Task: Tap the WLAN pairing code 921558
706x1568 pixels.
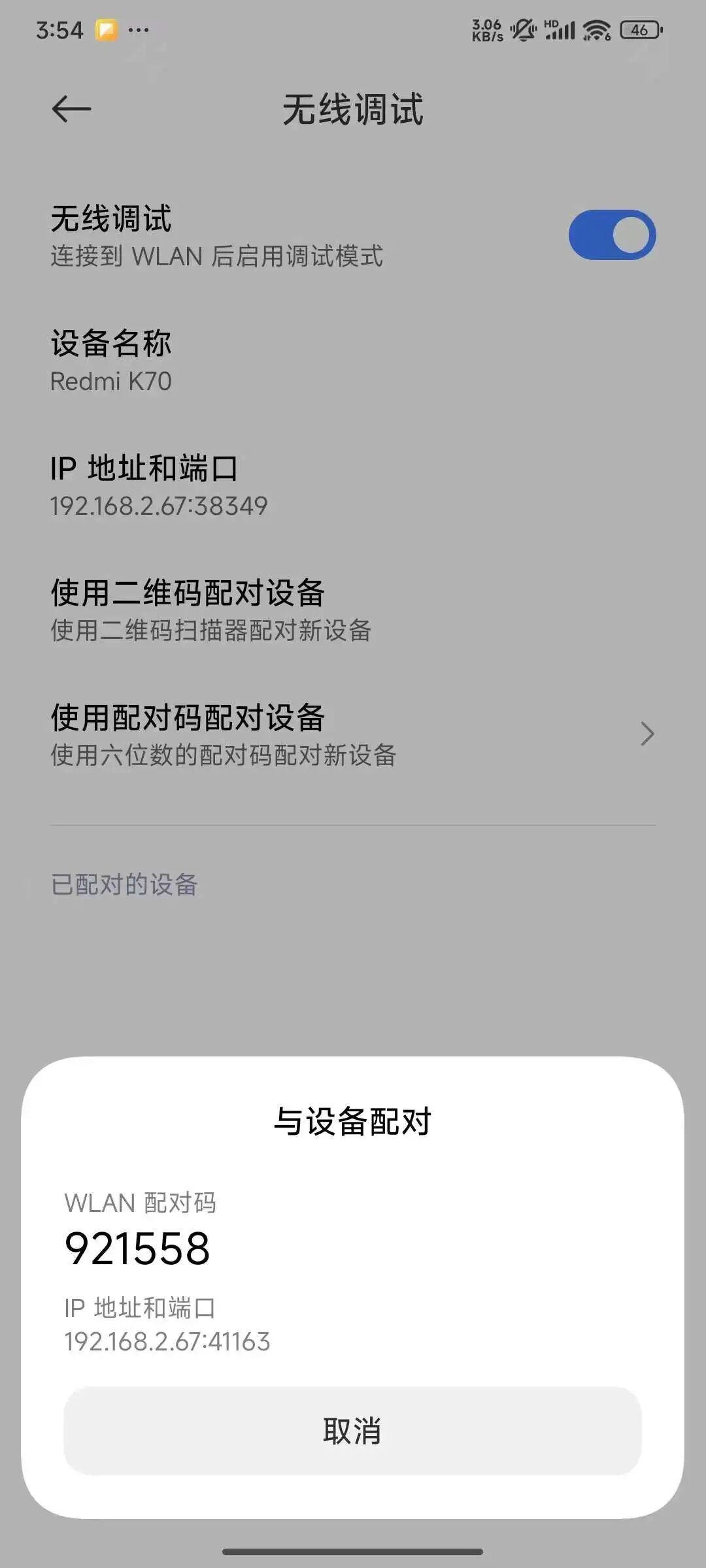Action: coord(139,1249)
